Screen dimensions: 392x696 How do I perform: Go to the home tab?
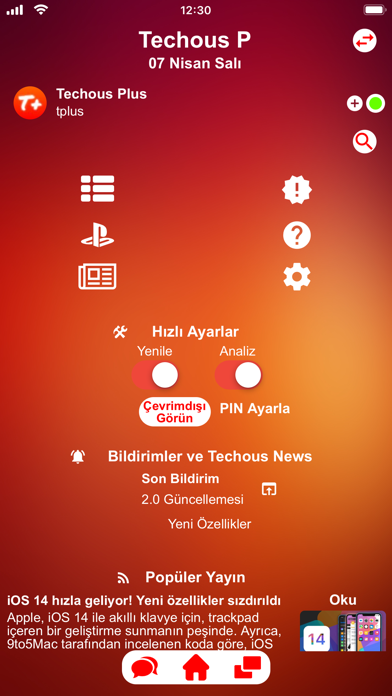[196, 668]
